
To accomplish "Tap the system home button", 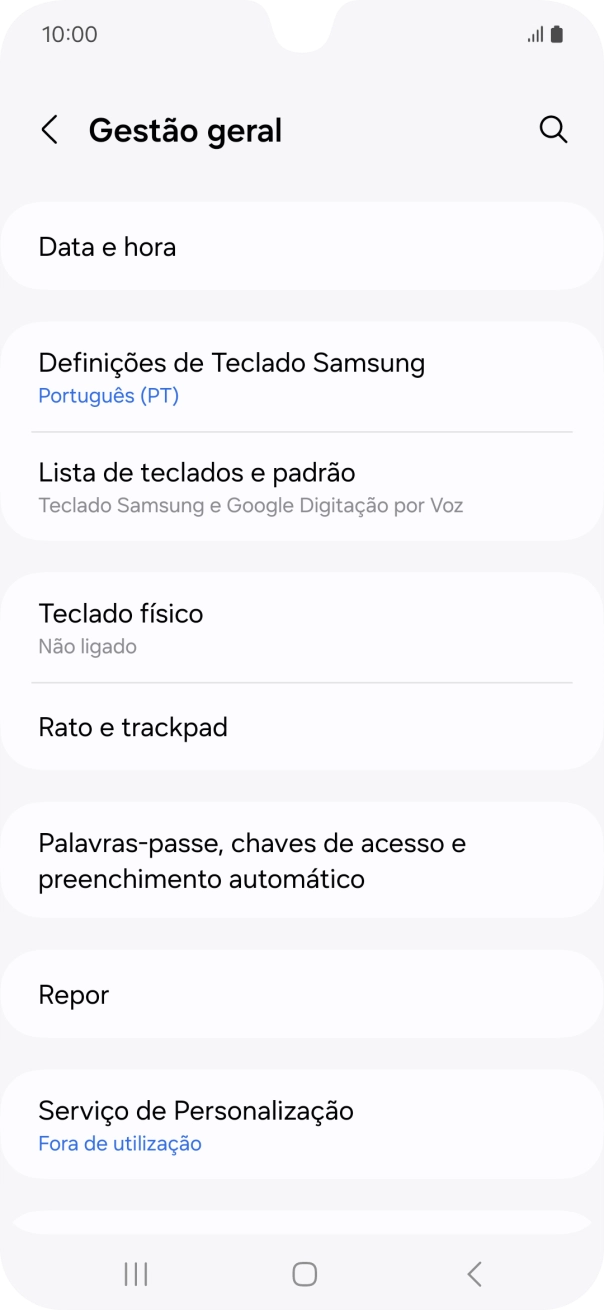I will (x=304, y=1273).
